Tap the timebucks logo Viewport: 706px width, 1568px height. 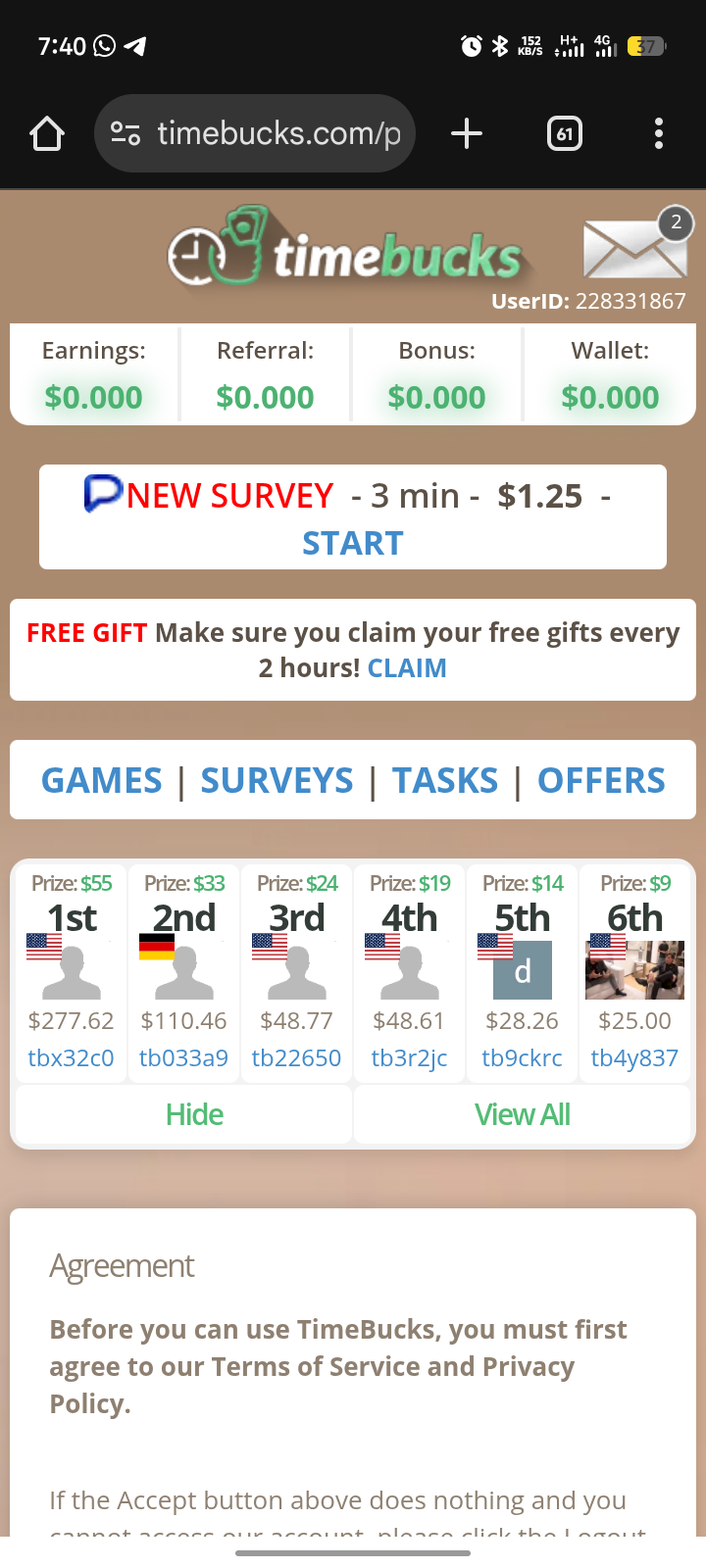345,251
